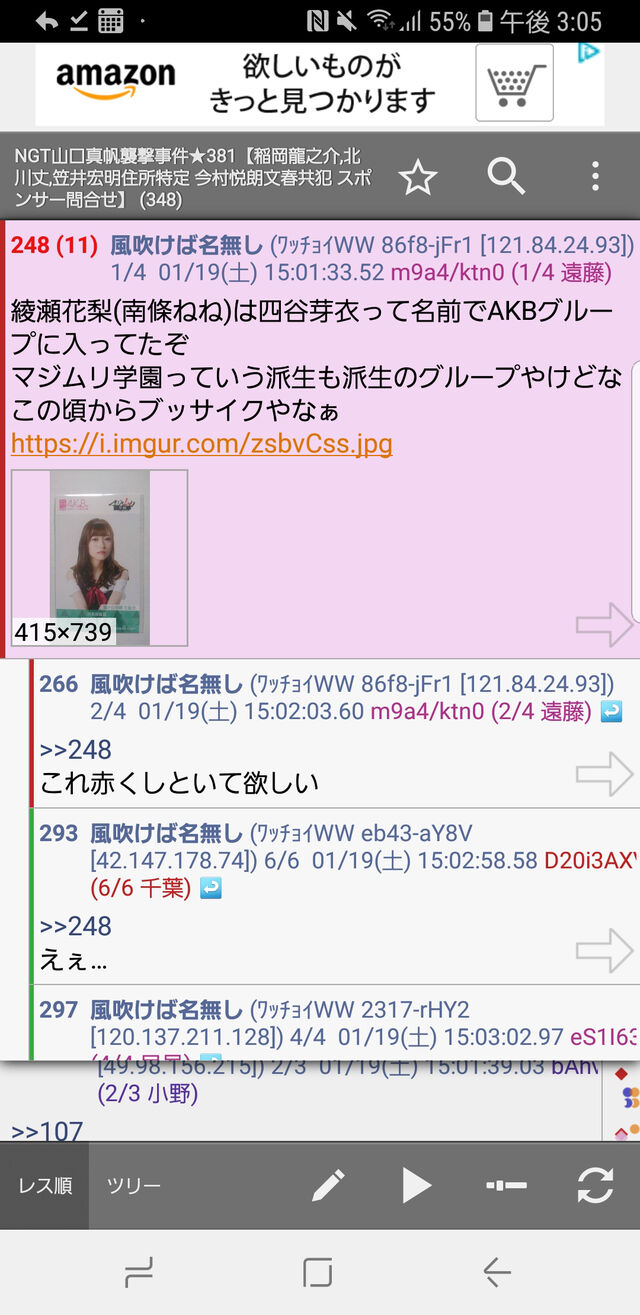
Task: Go back with the system back button
Action: tap(497, 1272)
